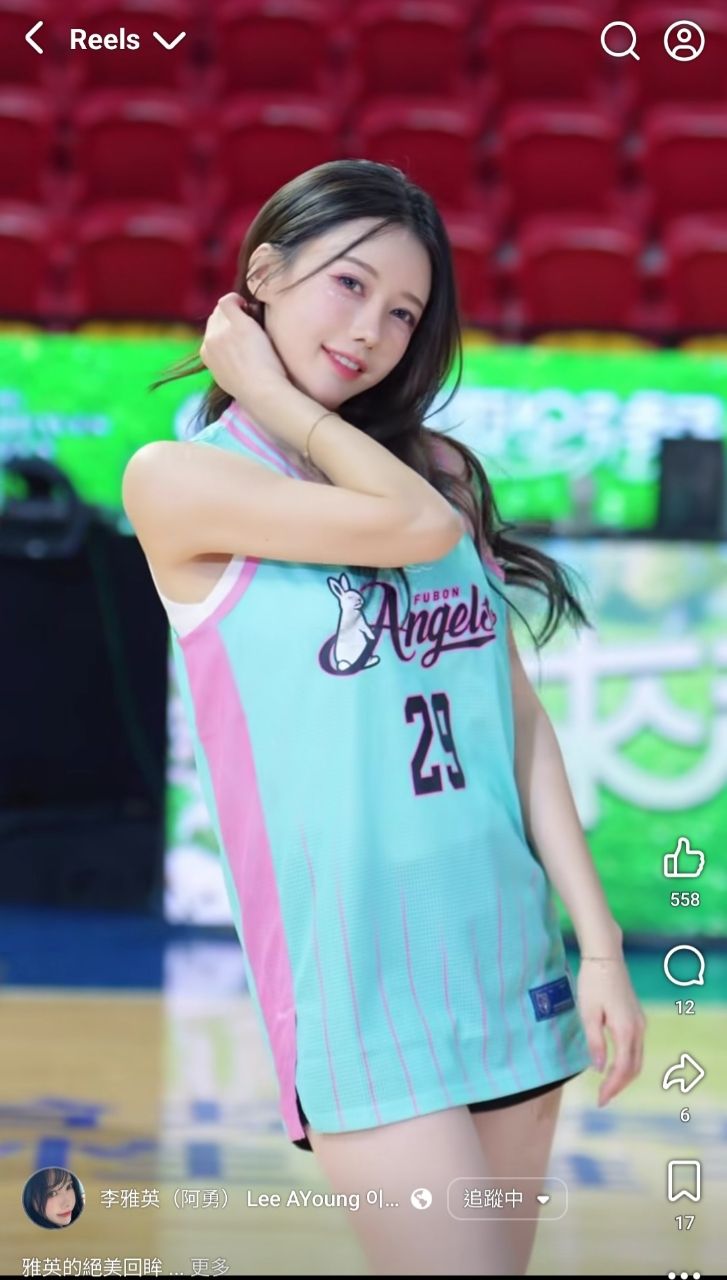
Task: Save this reel with bookmark
Action: point(684,1182)
